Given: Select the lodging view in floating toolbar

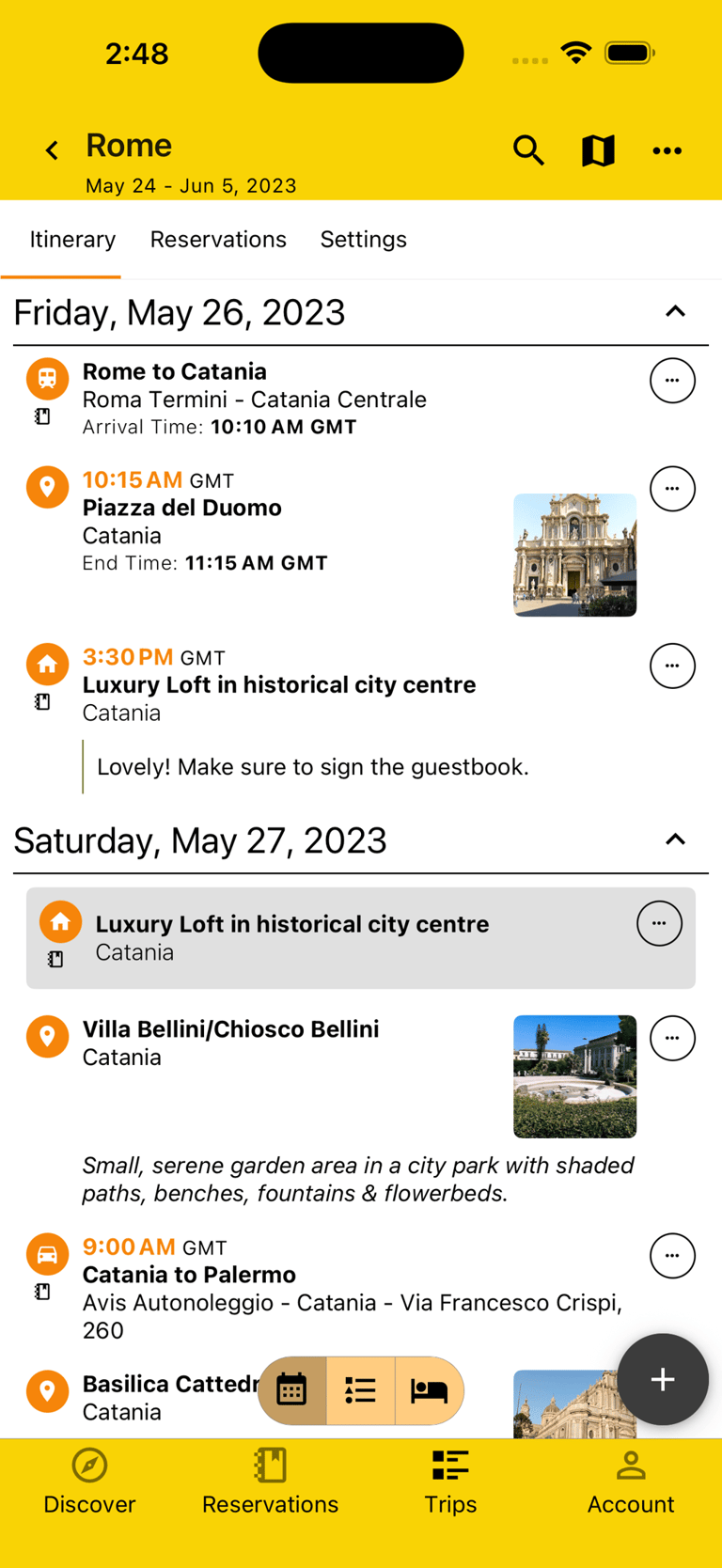Looking at the screenshot, I should point(429,1390).
